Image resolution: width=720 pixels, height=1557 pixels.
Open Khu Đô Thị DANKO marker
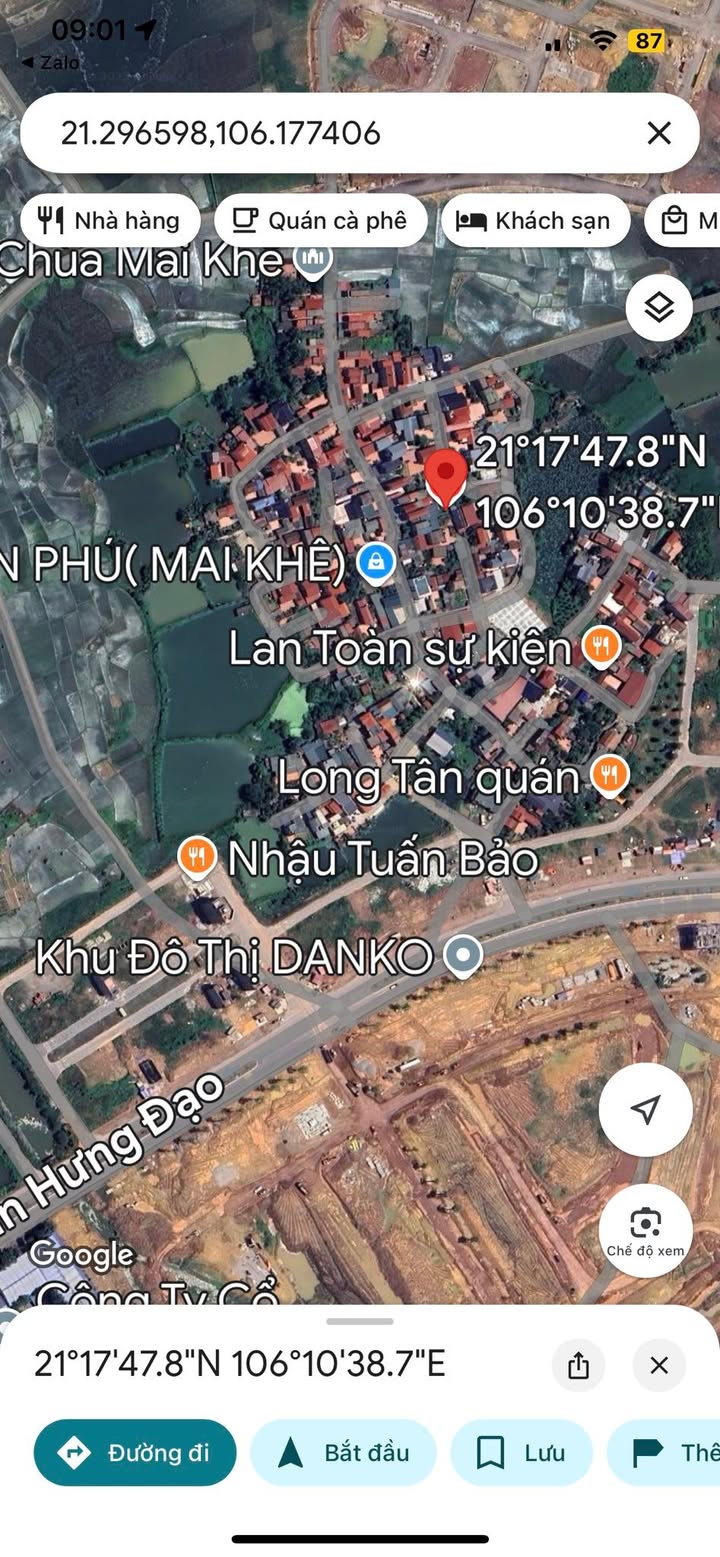[463, 956]
